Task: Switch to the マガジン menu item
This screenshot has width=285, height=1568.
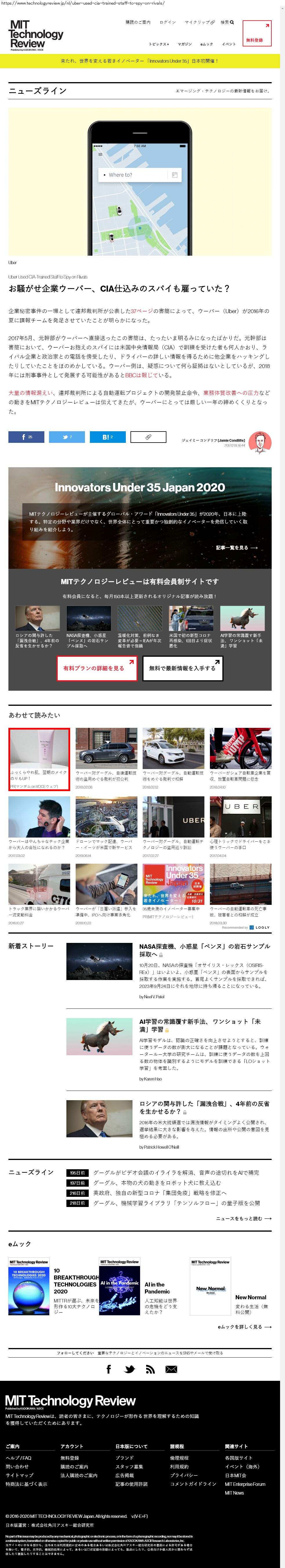Action: (x=185, y=44)
